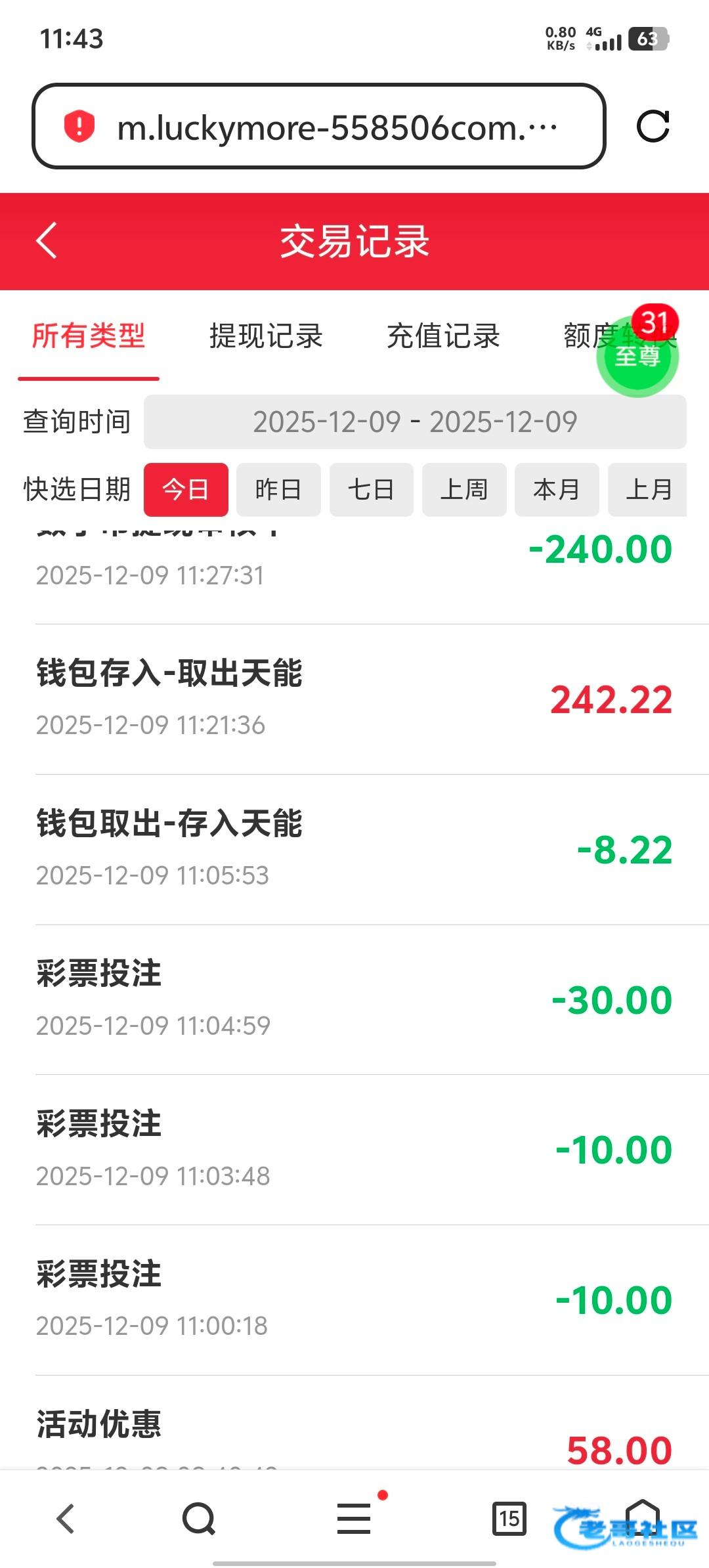709x1568 pixels.
Task: Switch to the 提现记录 tab
Action: tap(266, 336)
